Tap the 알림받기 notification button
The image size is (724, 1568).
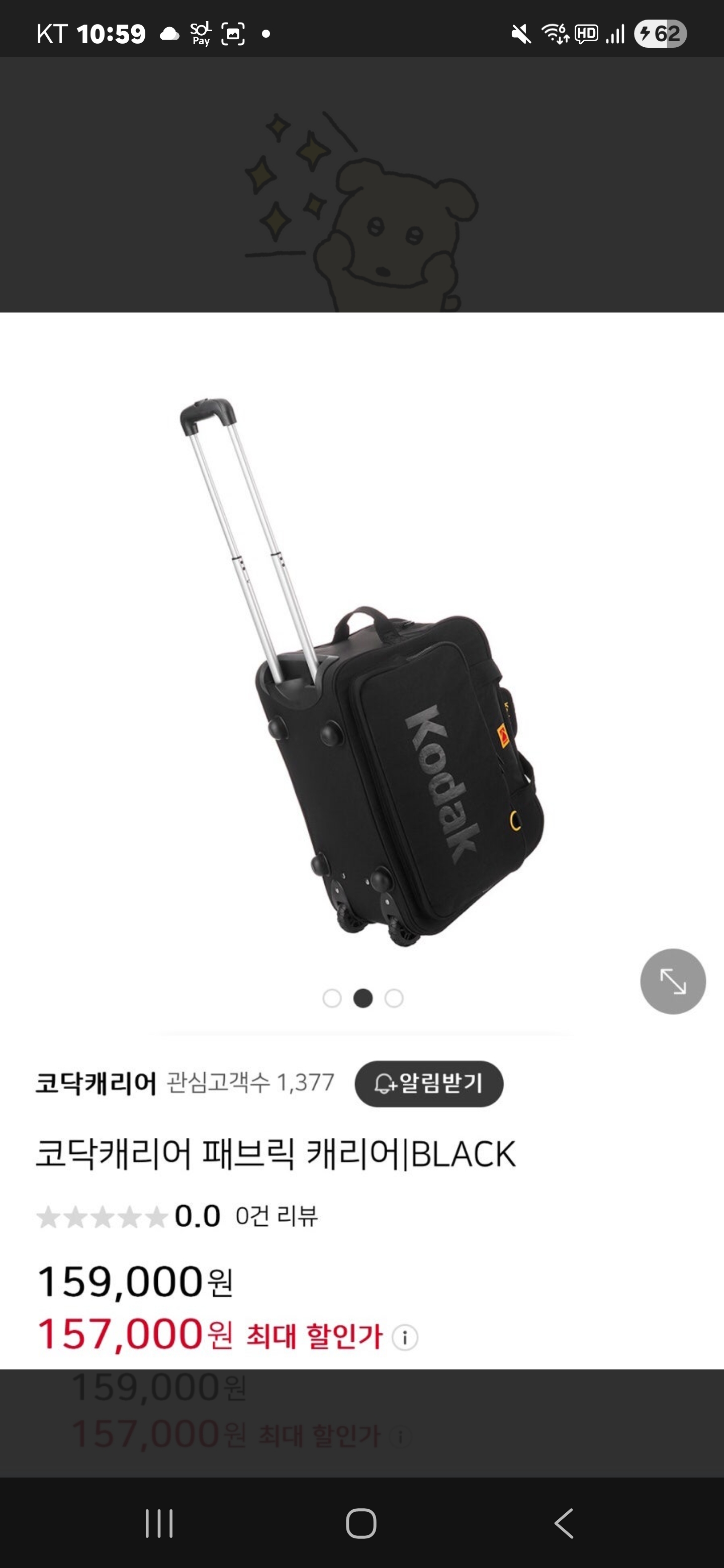(429, 1084)
